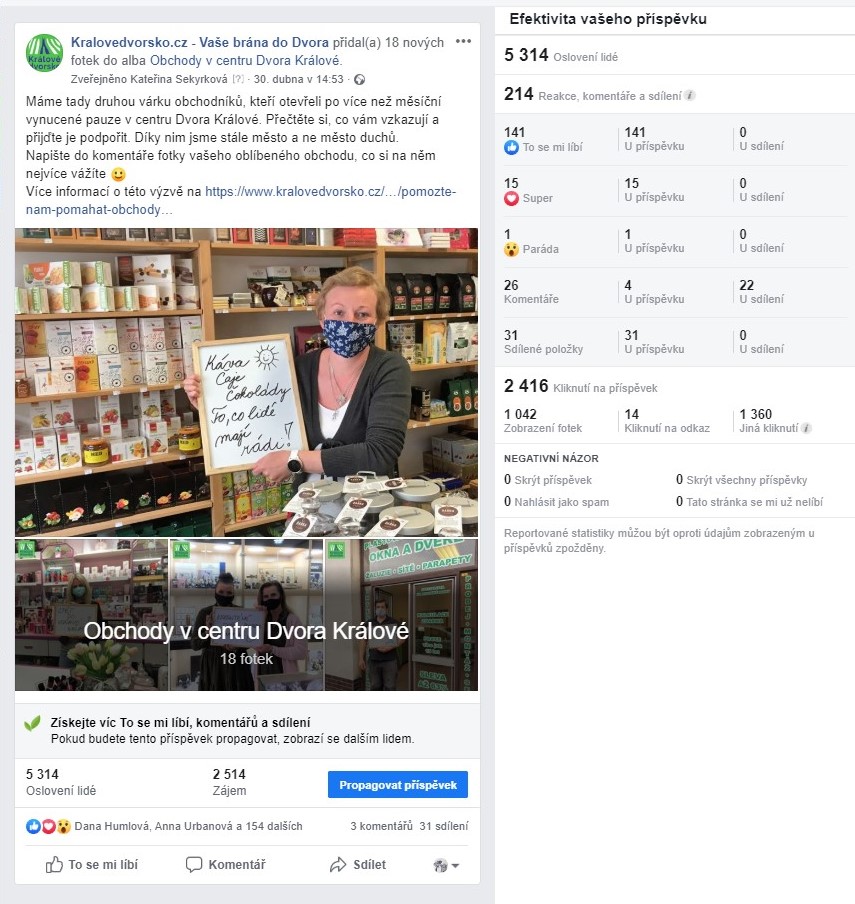Open main photo of woman with sign
The image size is (855, 904).
(x=246, y=383)
